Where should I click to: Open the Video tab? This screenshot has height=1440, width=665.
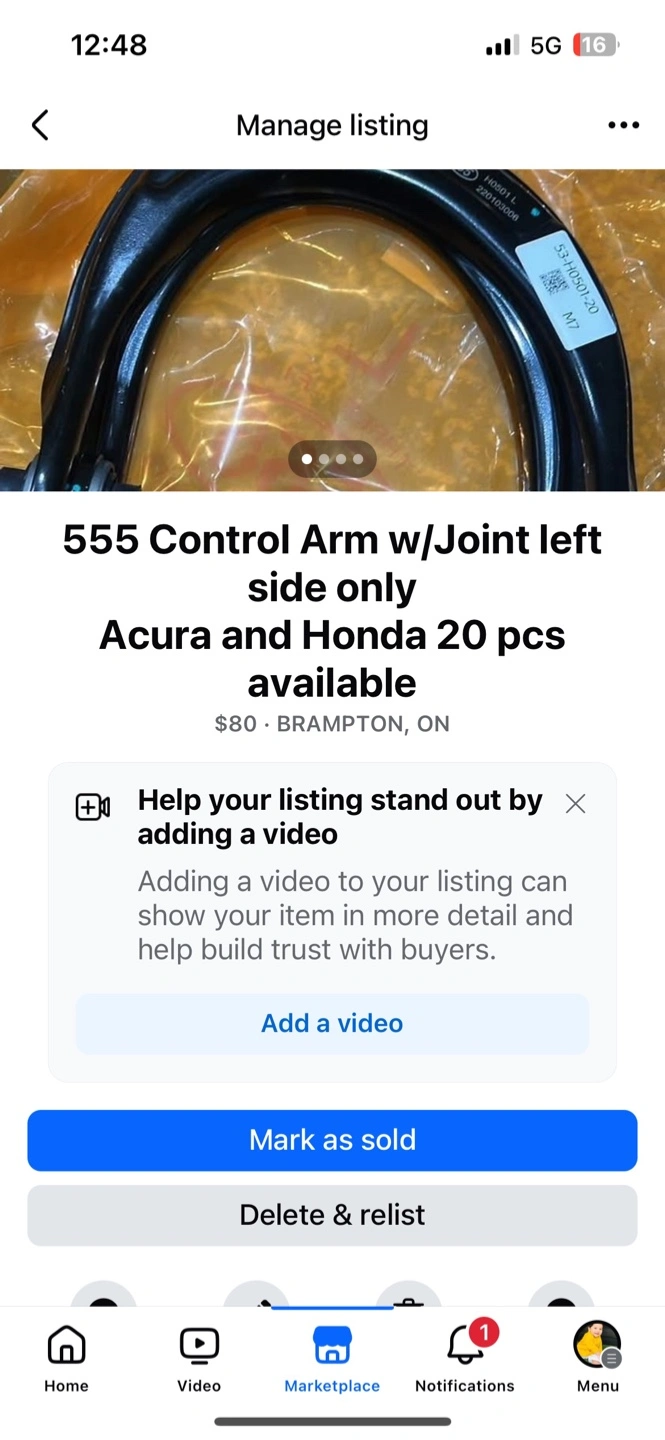click(199, 1358)
